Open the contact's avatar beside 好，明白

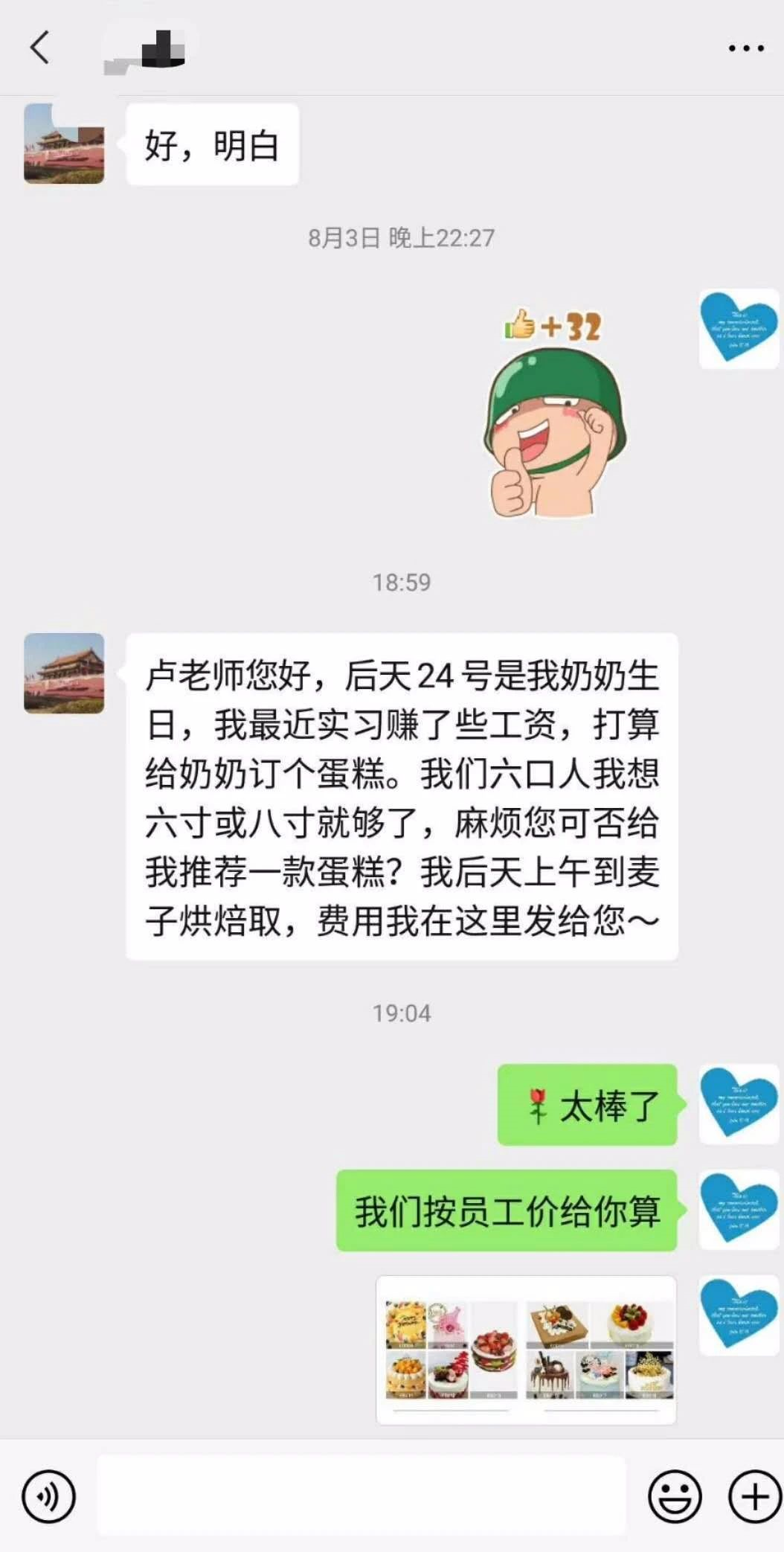[64, 144]
